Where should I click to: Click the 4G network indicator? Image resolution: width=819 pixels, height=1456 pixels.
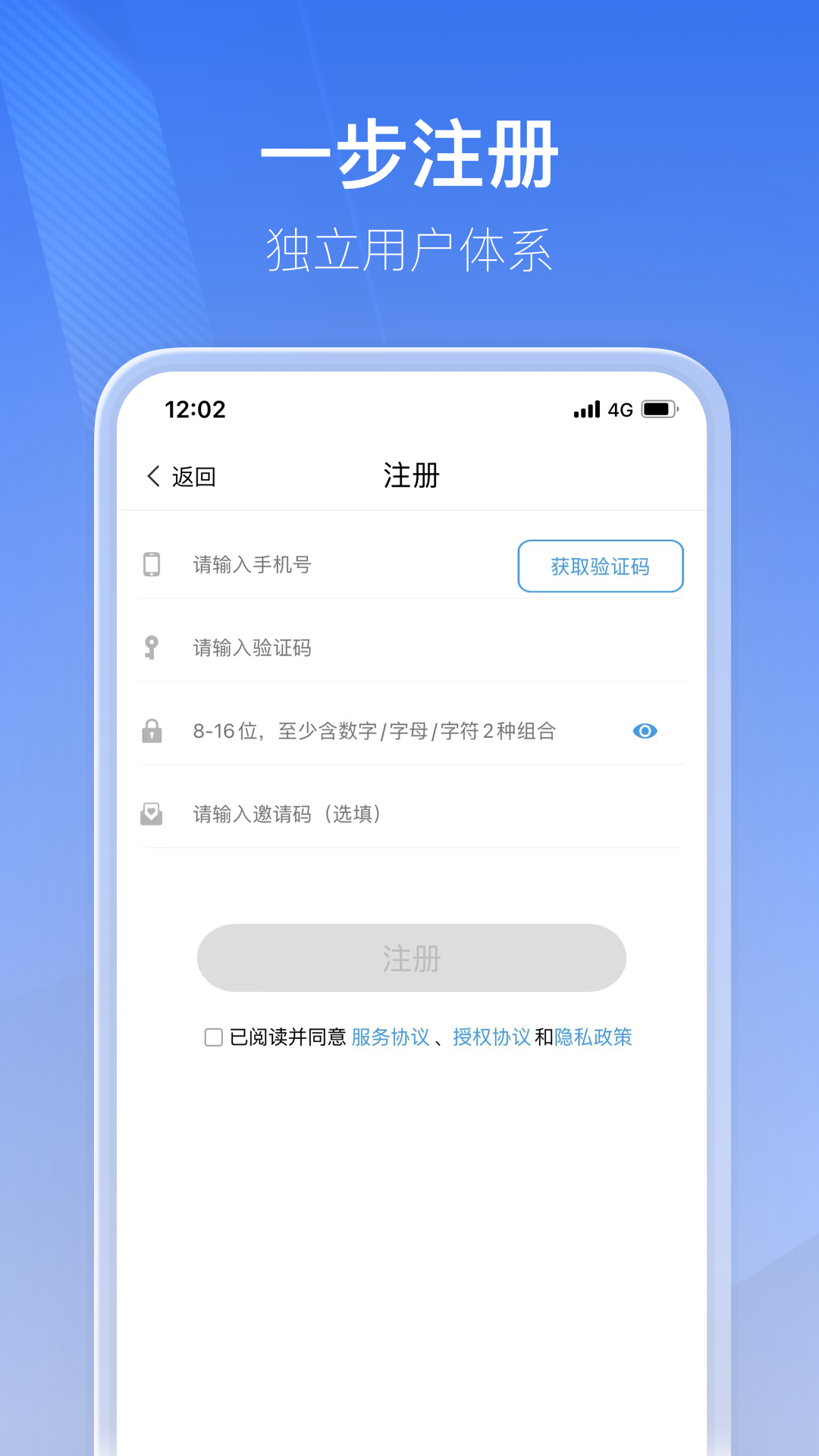point(622,409)
